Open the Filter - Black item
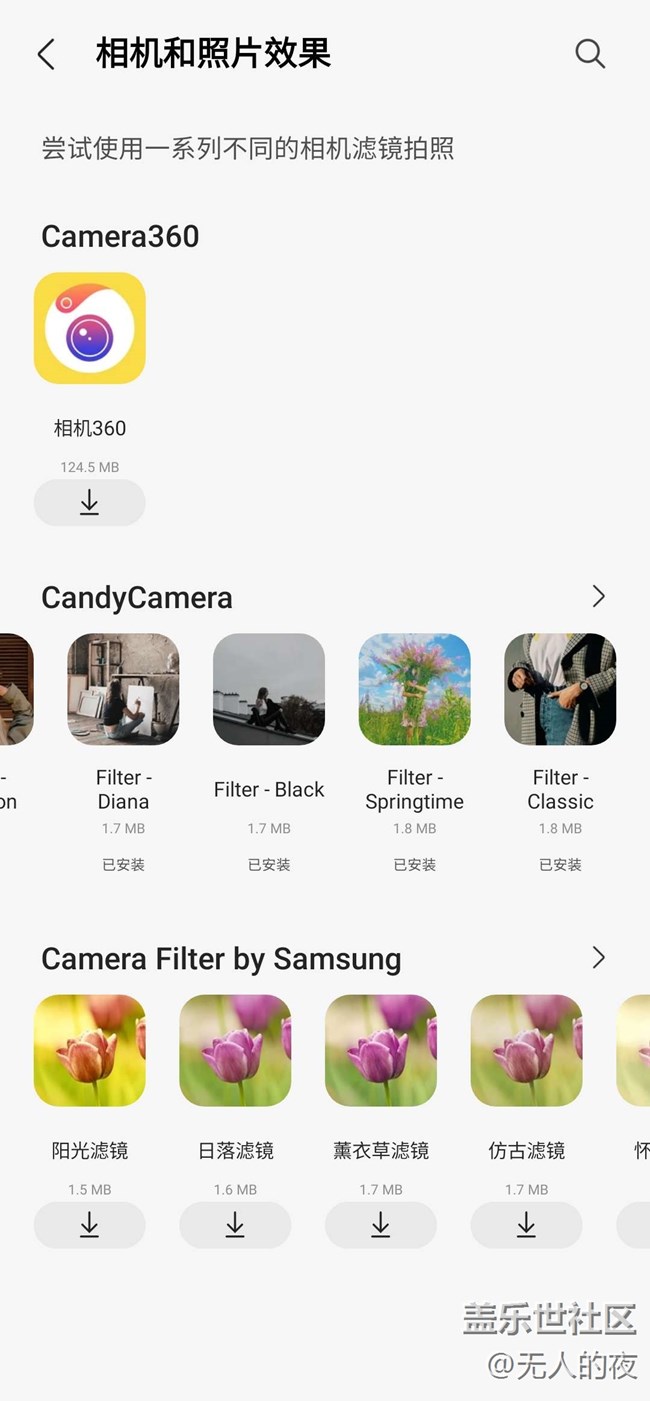 click(269, 689)
